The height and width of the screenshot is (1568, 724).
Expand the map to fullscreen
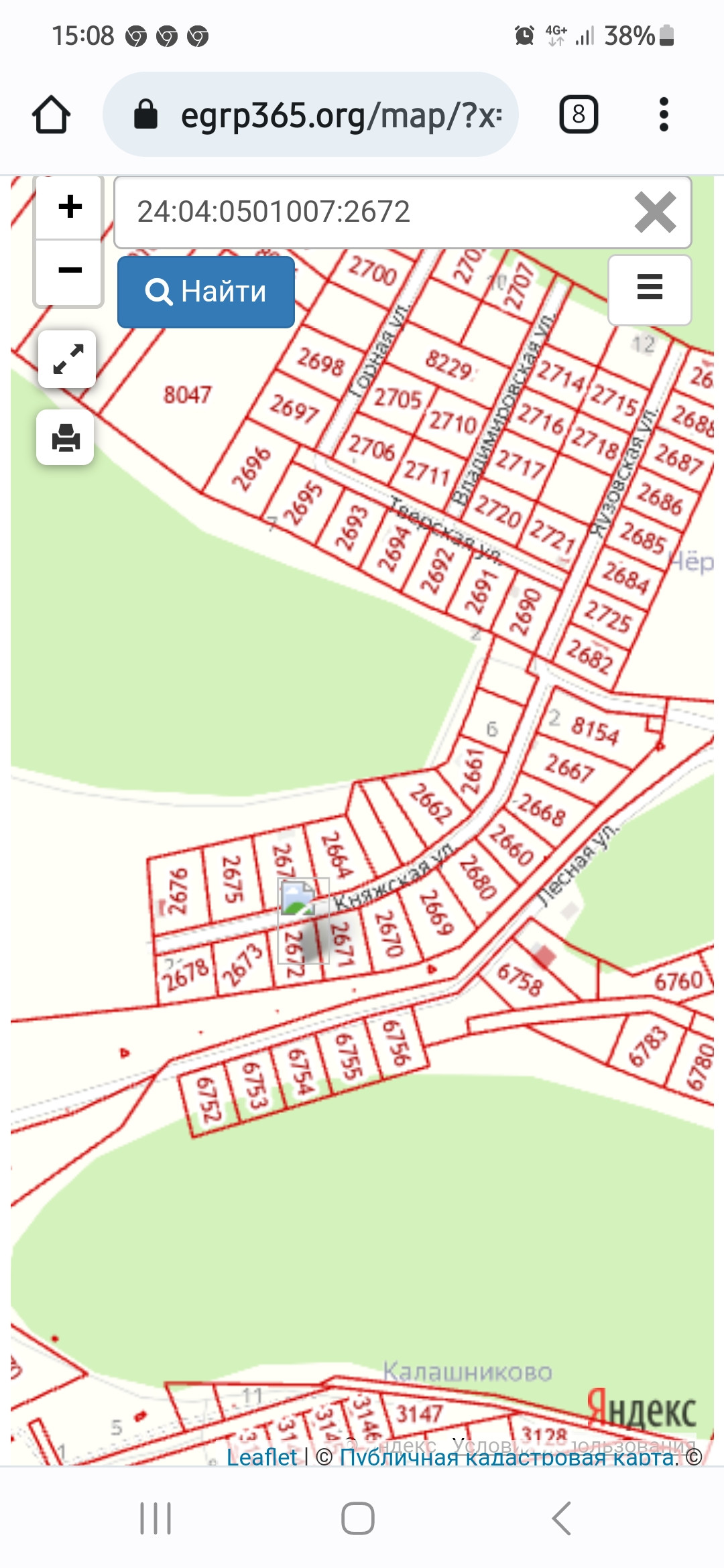tap(67, 359)
